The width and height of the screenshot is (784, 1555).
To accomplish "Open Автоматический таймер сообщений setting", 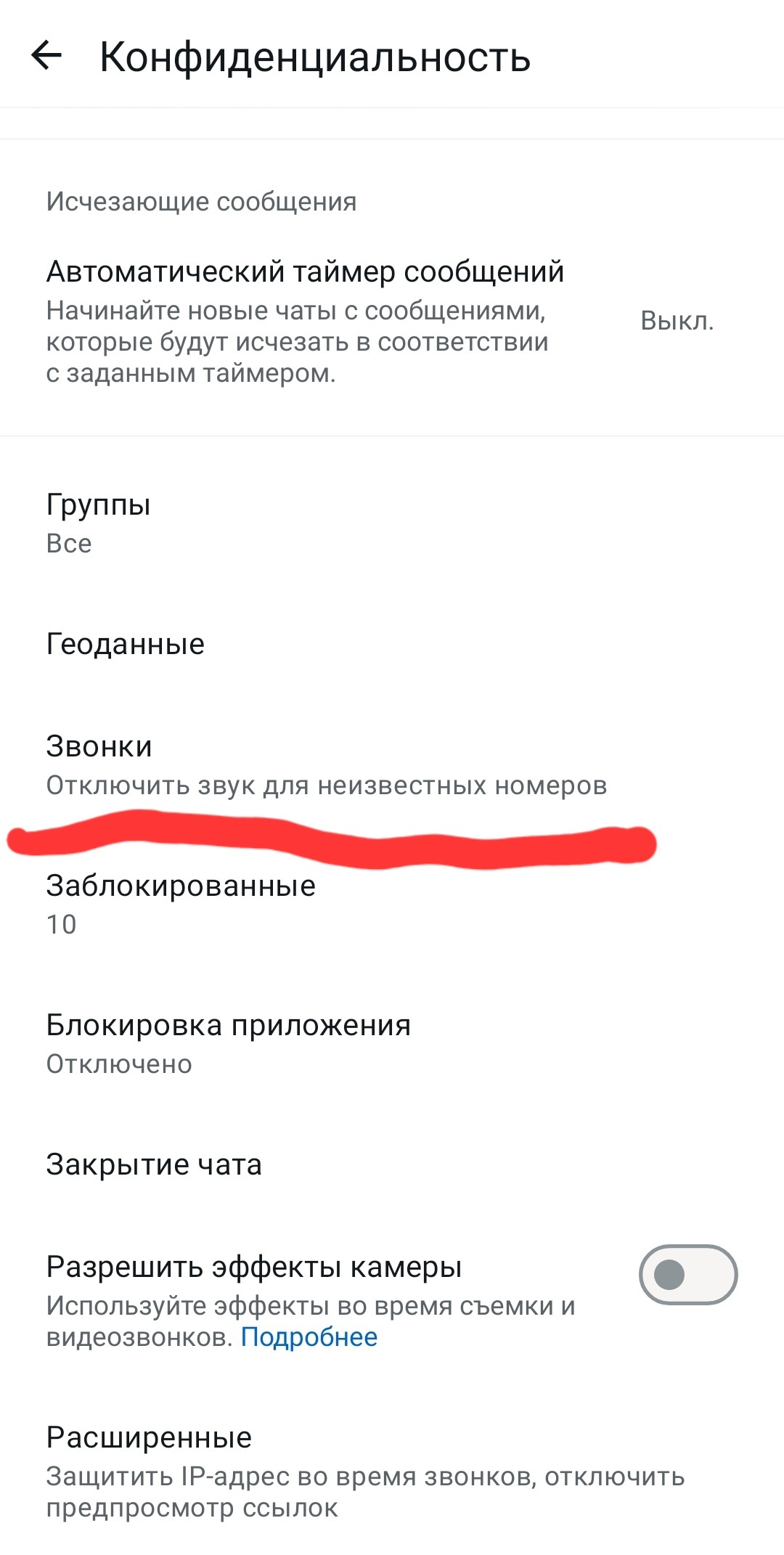I will coord(392,322).
